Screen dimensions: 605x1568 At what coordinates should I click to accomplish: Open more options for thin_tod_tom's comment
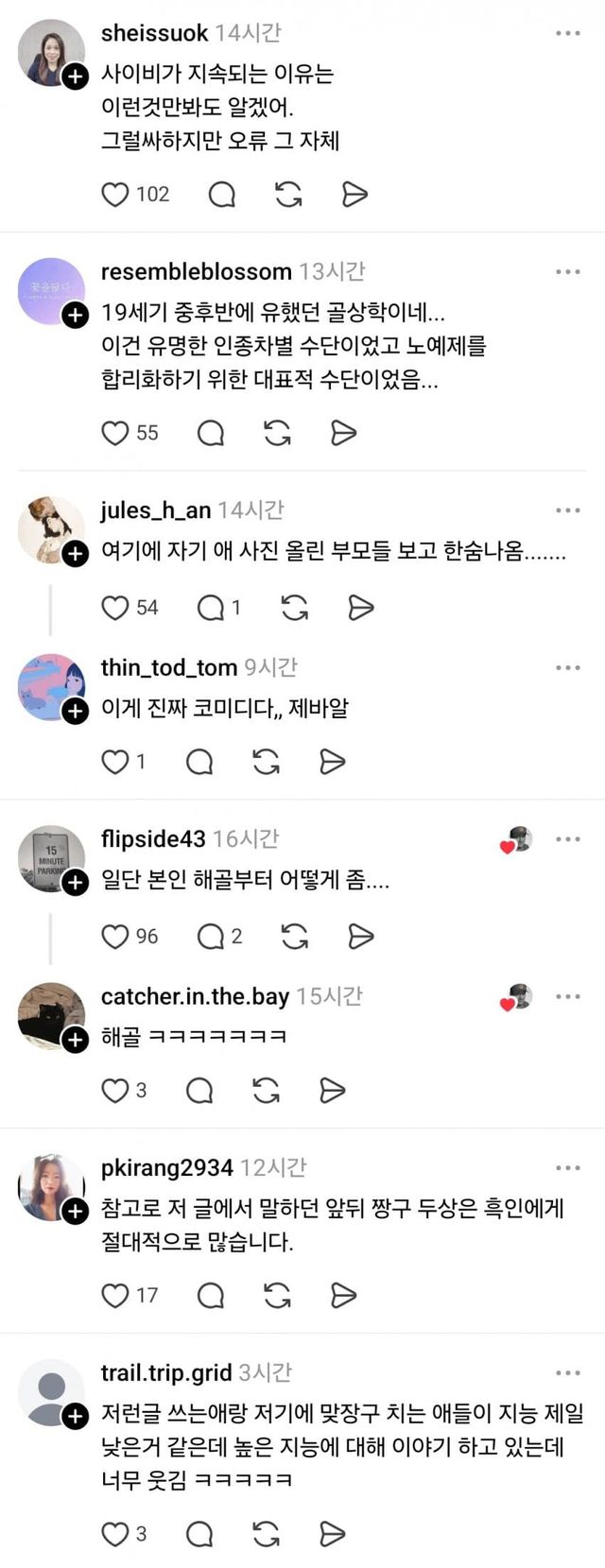point(567,668)
